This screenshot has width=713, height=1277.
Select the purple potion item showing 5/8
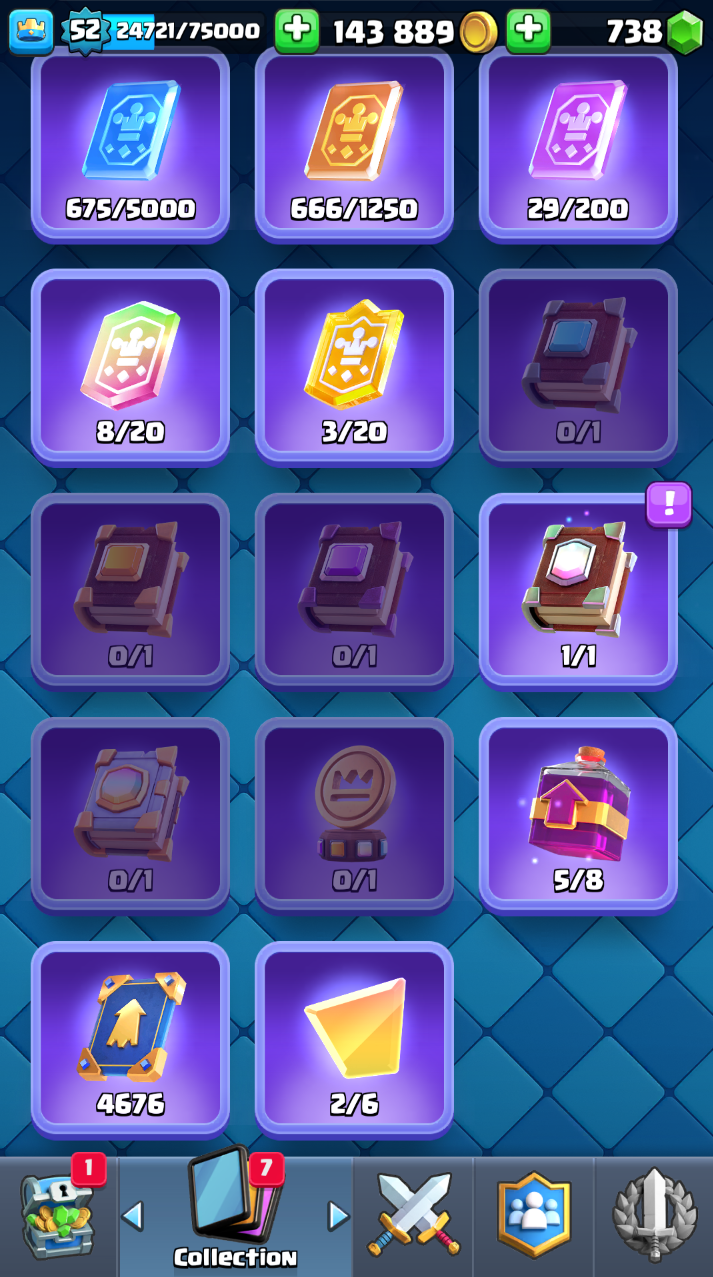pos(578,814)
